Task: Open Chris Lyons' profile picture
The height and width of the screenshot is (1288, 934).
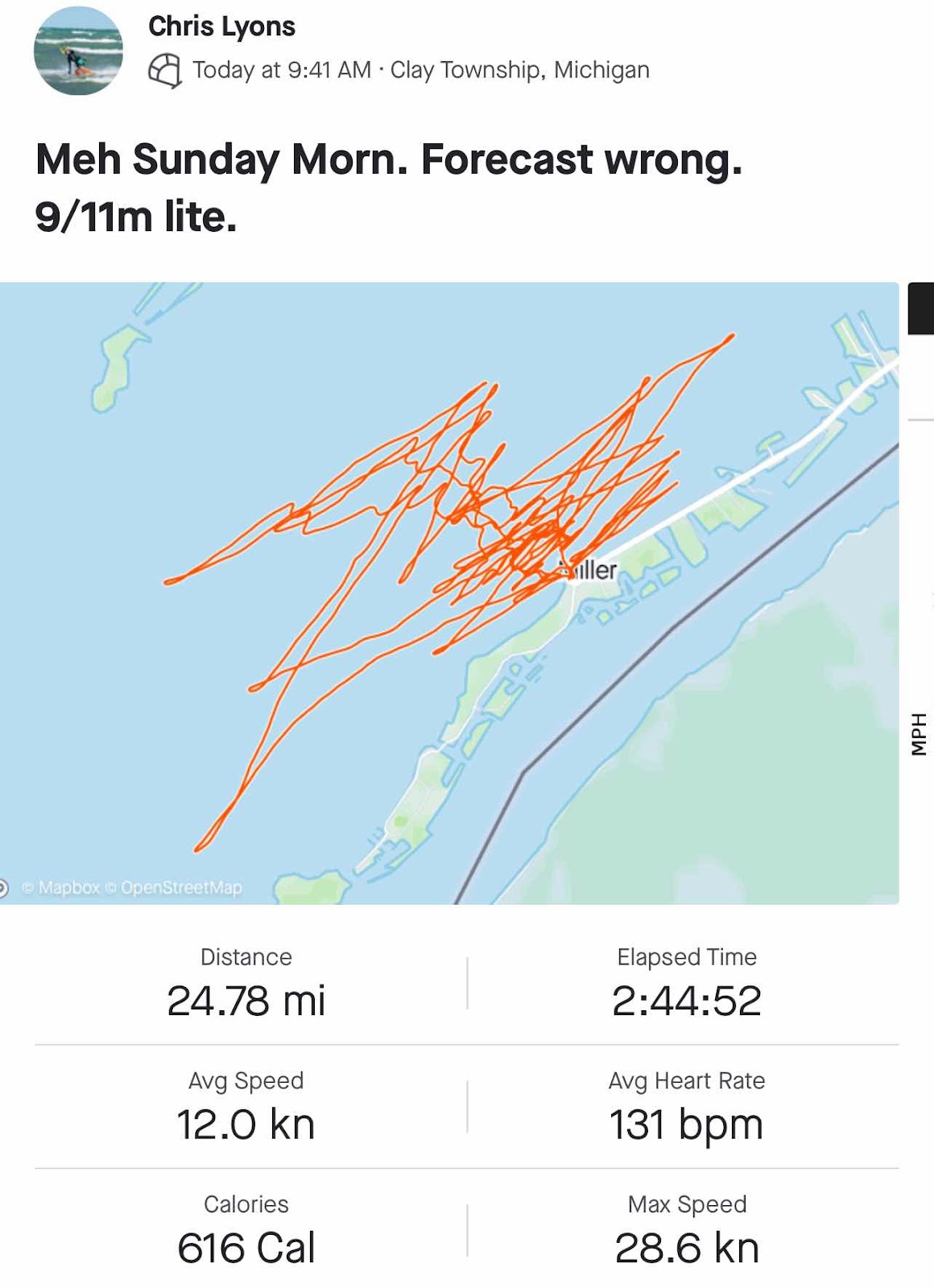Action: pos(78,51)
